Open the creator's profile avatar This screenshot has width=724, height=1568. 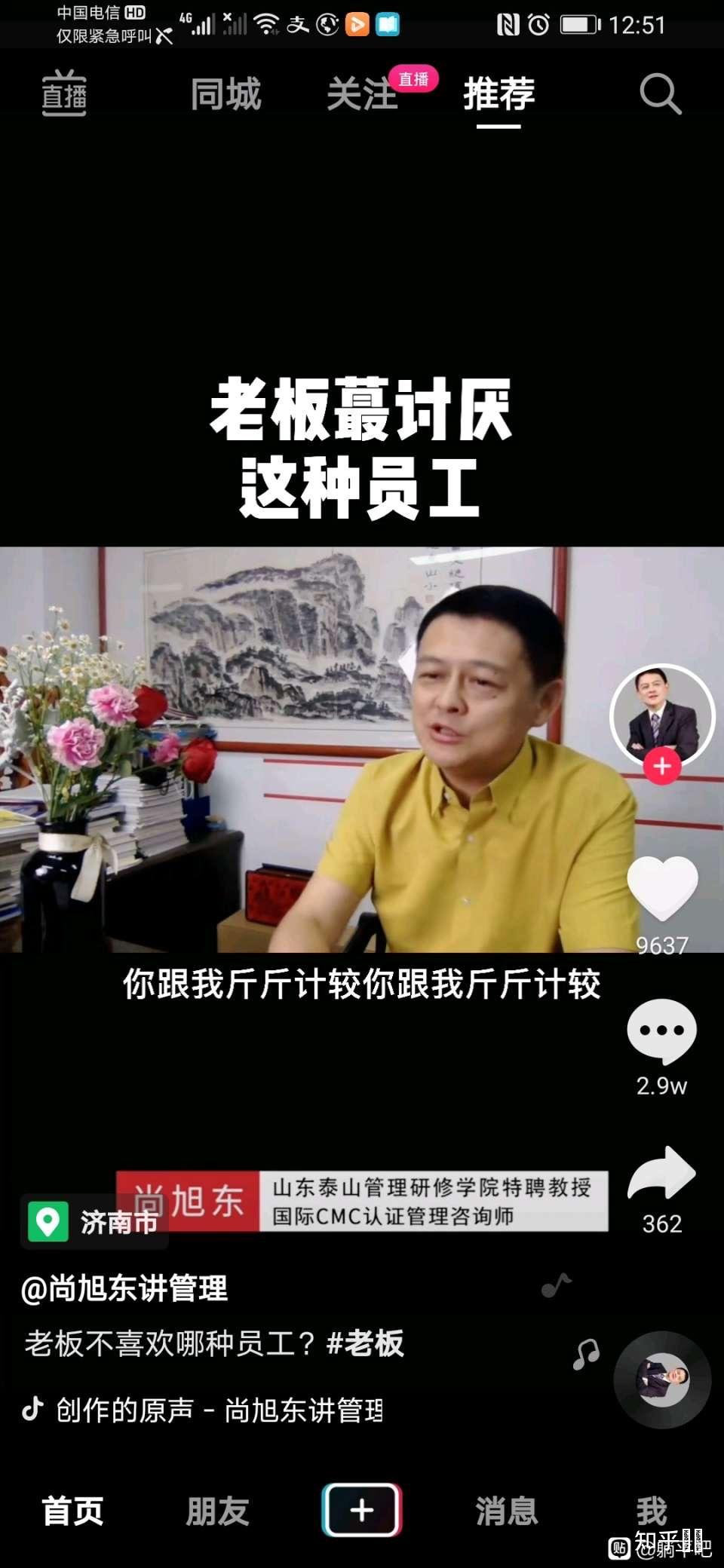(661, 714)
